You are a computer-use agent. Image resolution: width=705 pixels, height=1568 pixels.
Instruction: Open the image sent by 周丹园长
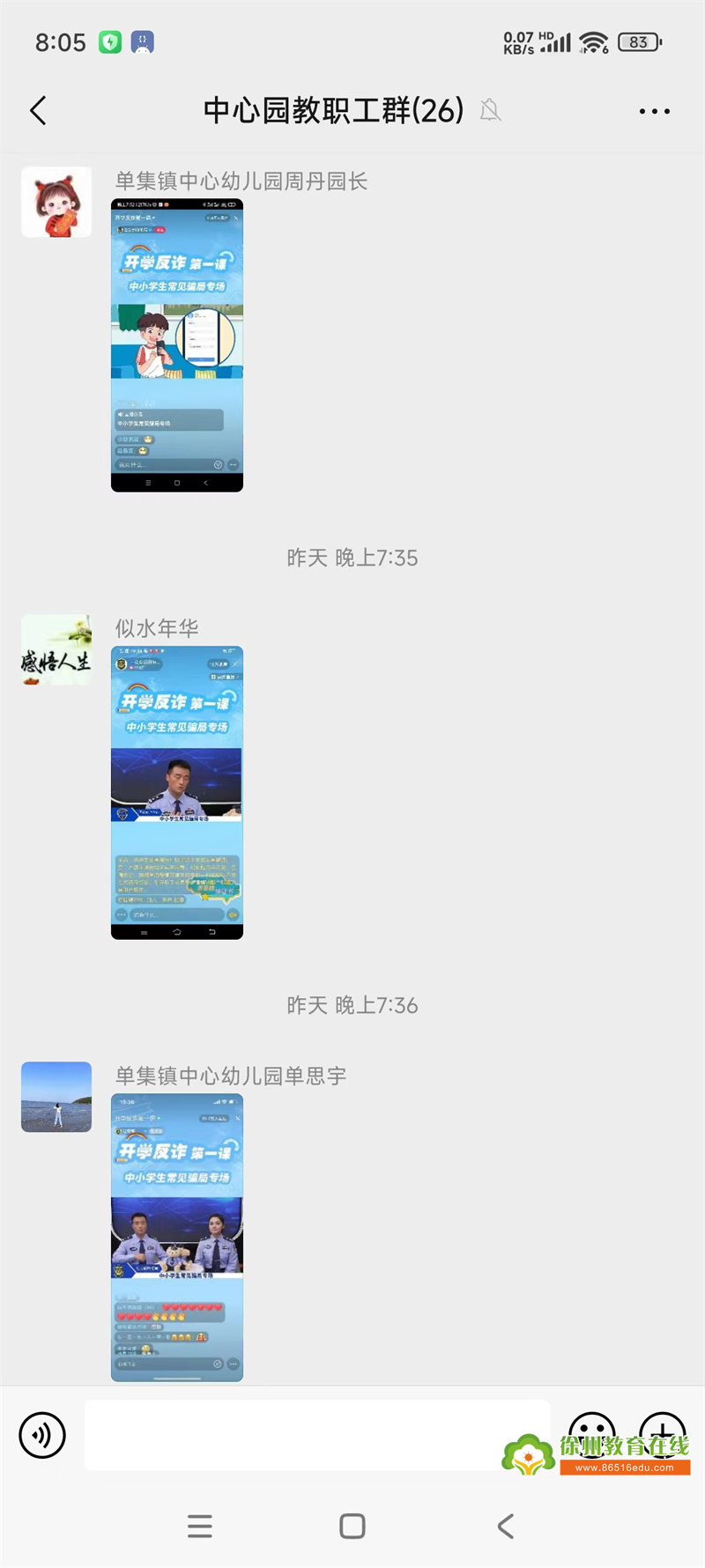tap(177, 345)
